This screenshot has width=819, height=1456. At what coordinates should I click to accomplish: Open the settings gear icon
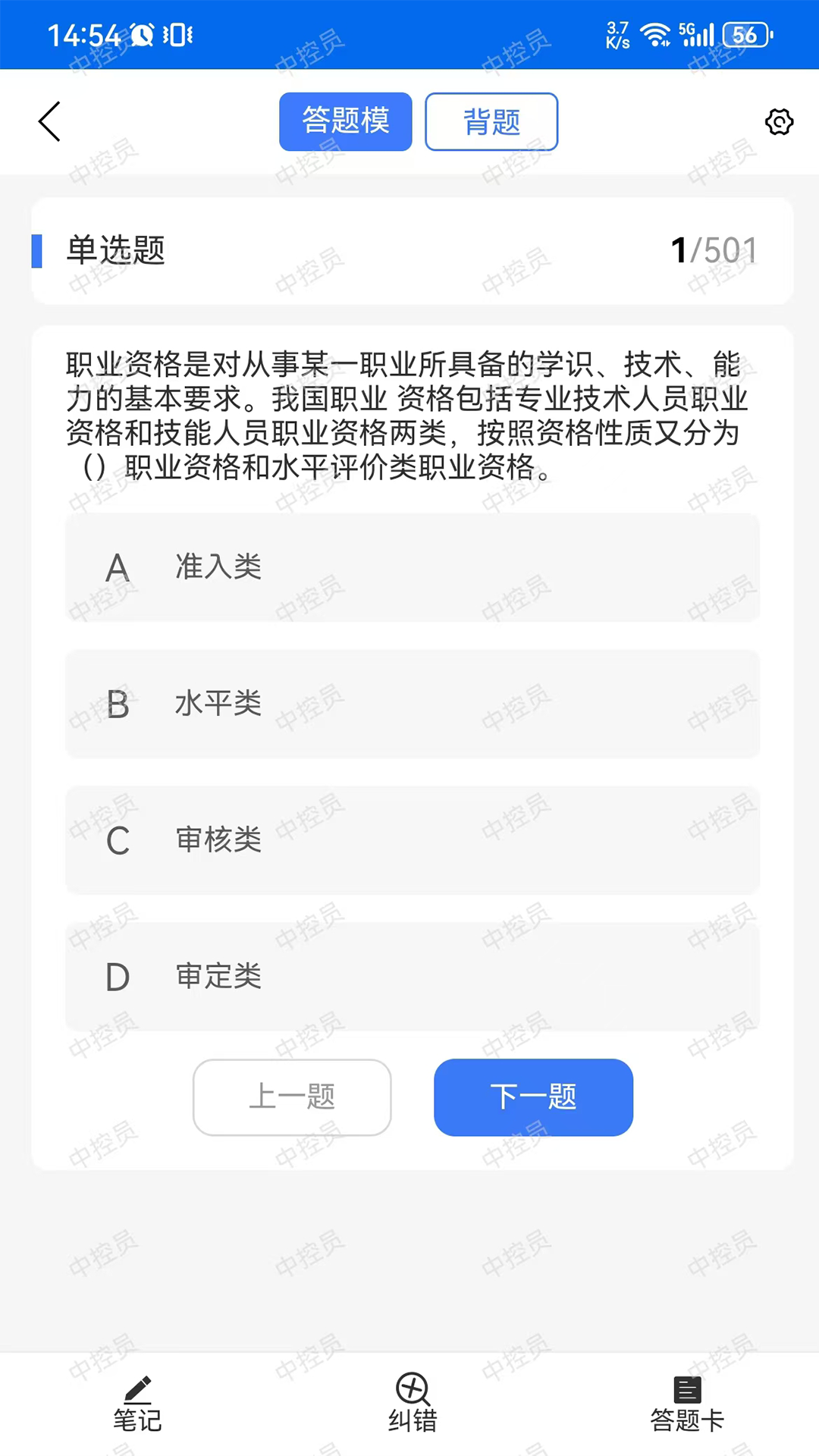pyautogui.click(x=779, y=121)
